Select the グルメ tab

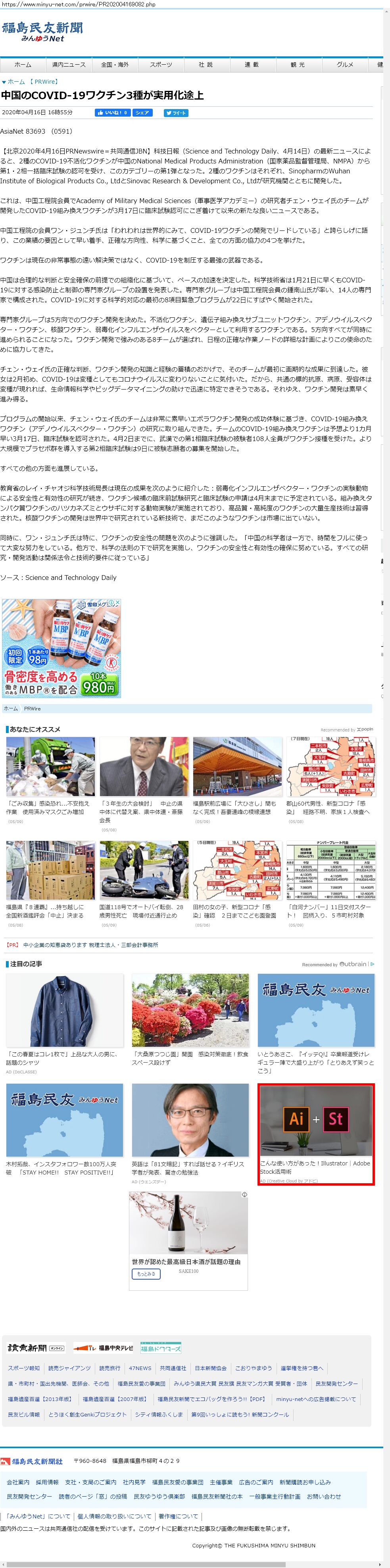point(345,65)
